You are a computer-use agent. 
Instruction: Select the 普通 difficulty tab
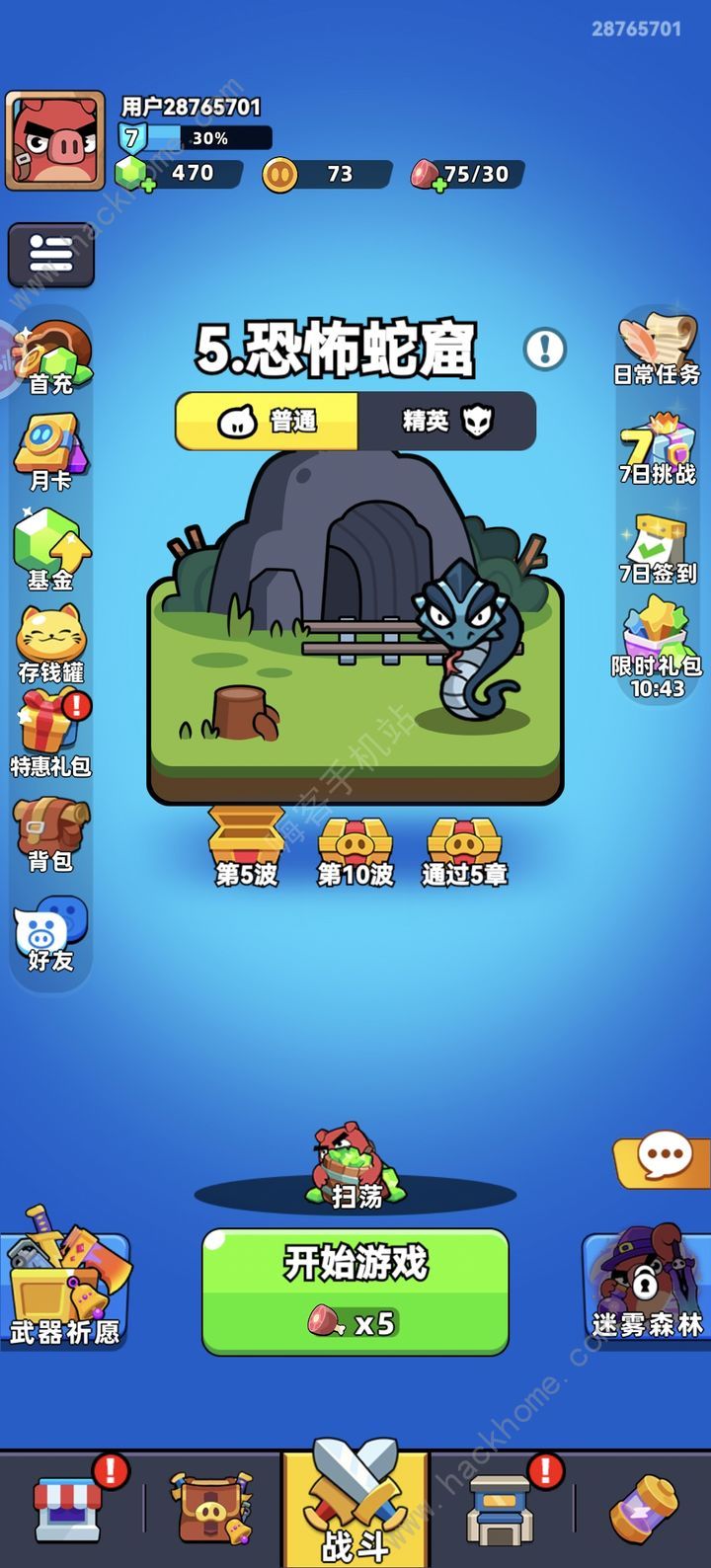267,422
